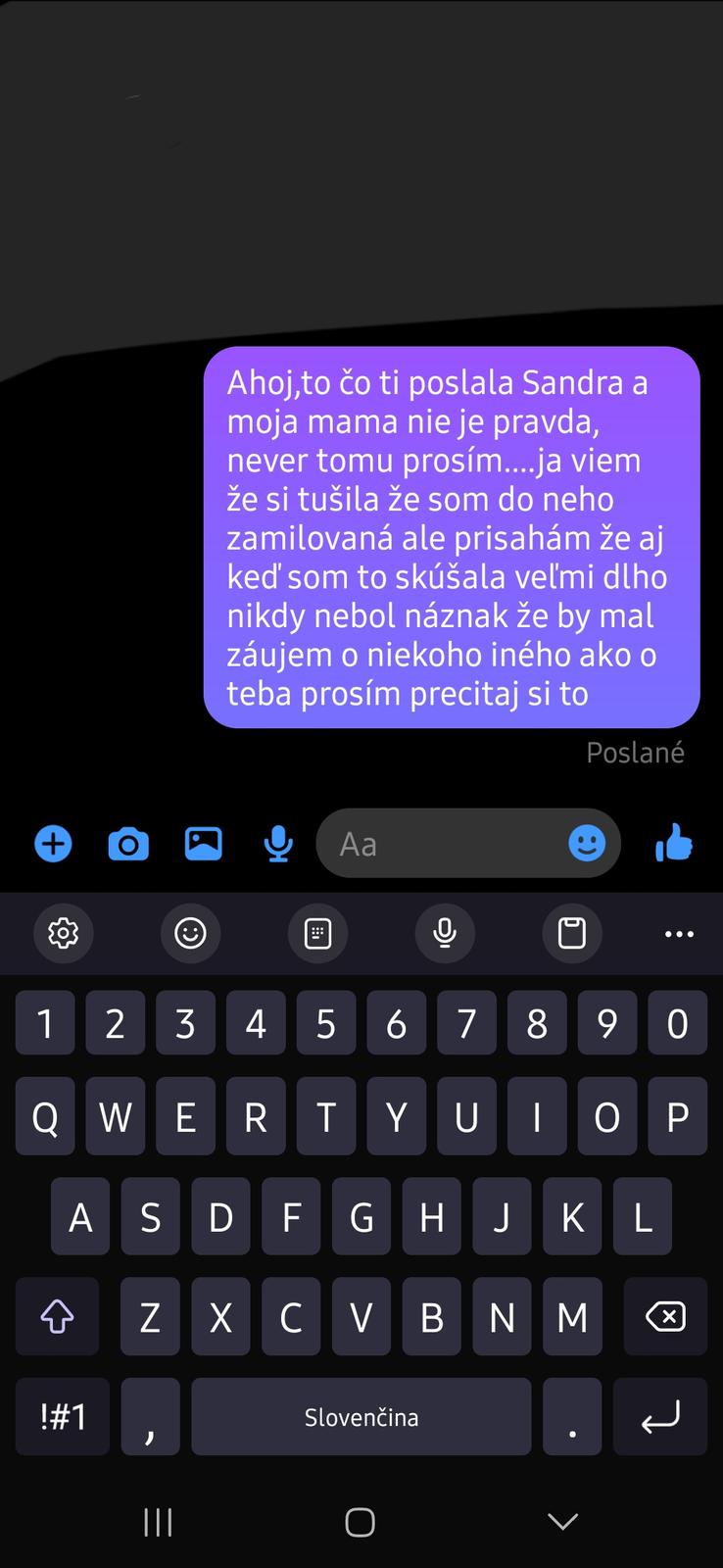Open keyboard settings gear
This screenshot has width=723, height=1568.
coord(64,933)
